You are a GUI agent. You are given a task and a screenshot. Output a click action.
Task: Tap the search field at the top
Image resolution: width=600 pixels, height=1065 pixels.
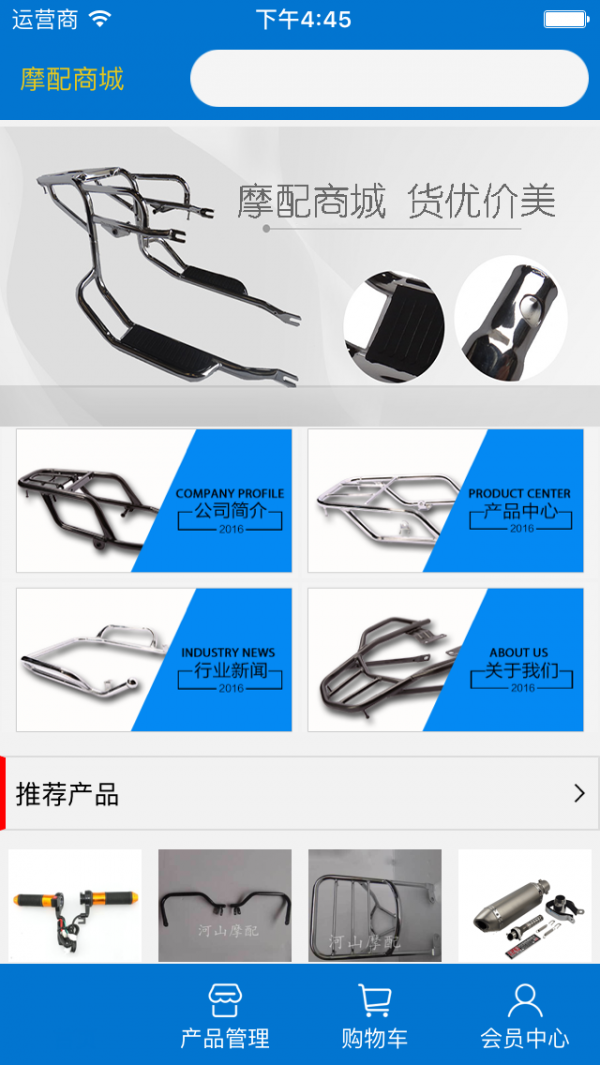click(x=389, y=78)
